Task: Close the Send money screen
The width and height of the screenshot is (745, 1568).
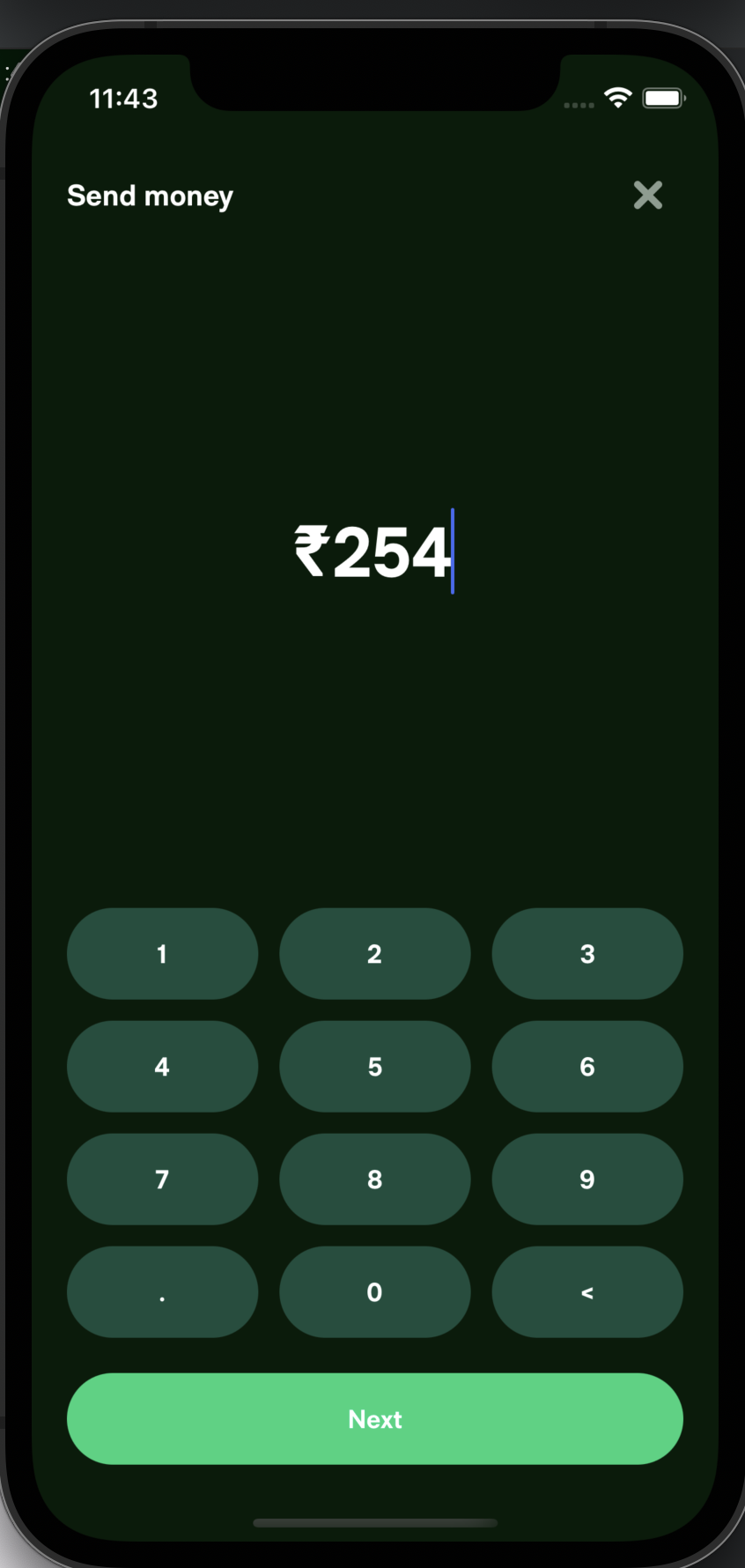Action: [648, 195]
